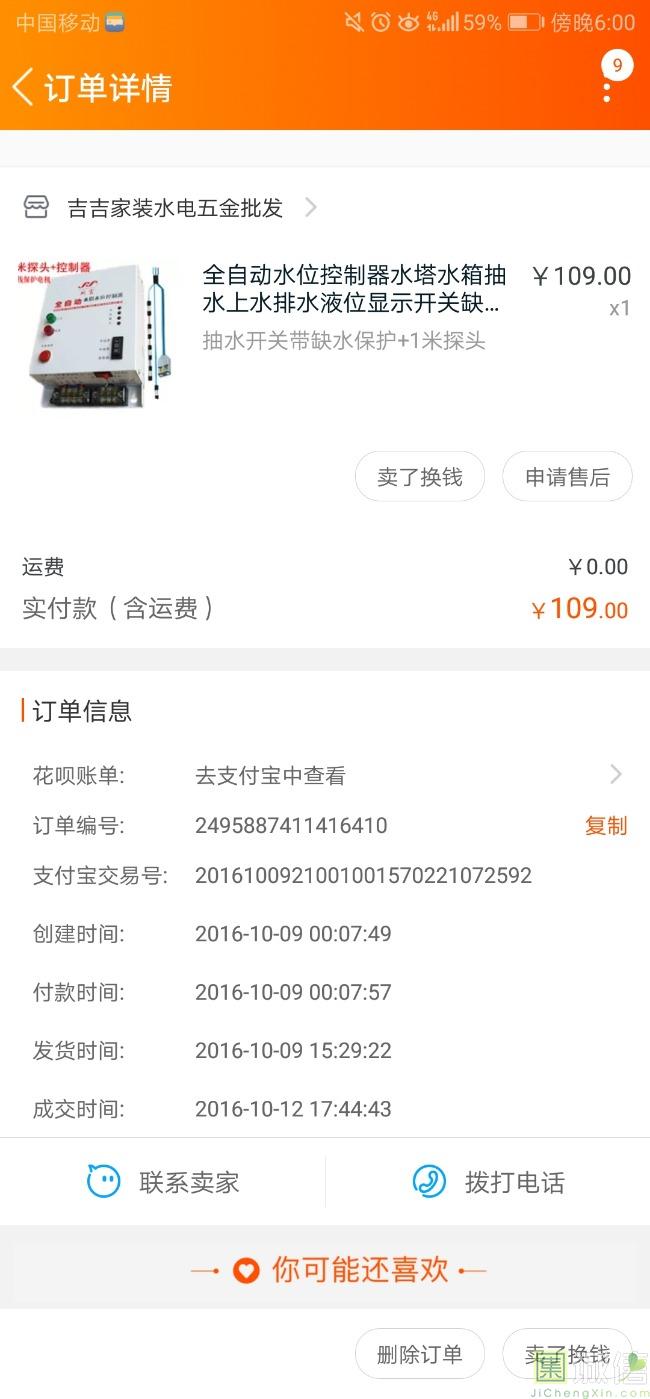Screen dimensions: 650x1399
Task: Go back from order details
Action: click(x=24, y=88)
